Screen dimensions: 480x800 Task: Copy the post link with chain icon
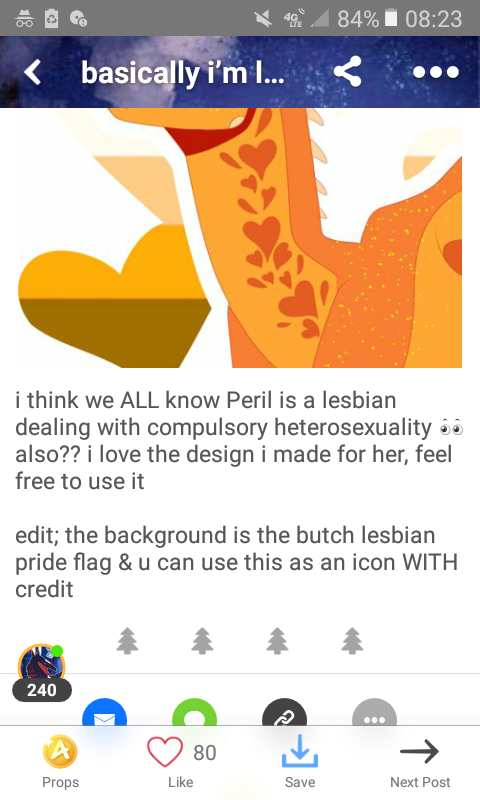284,711
